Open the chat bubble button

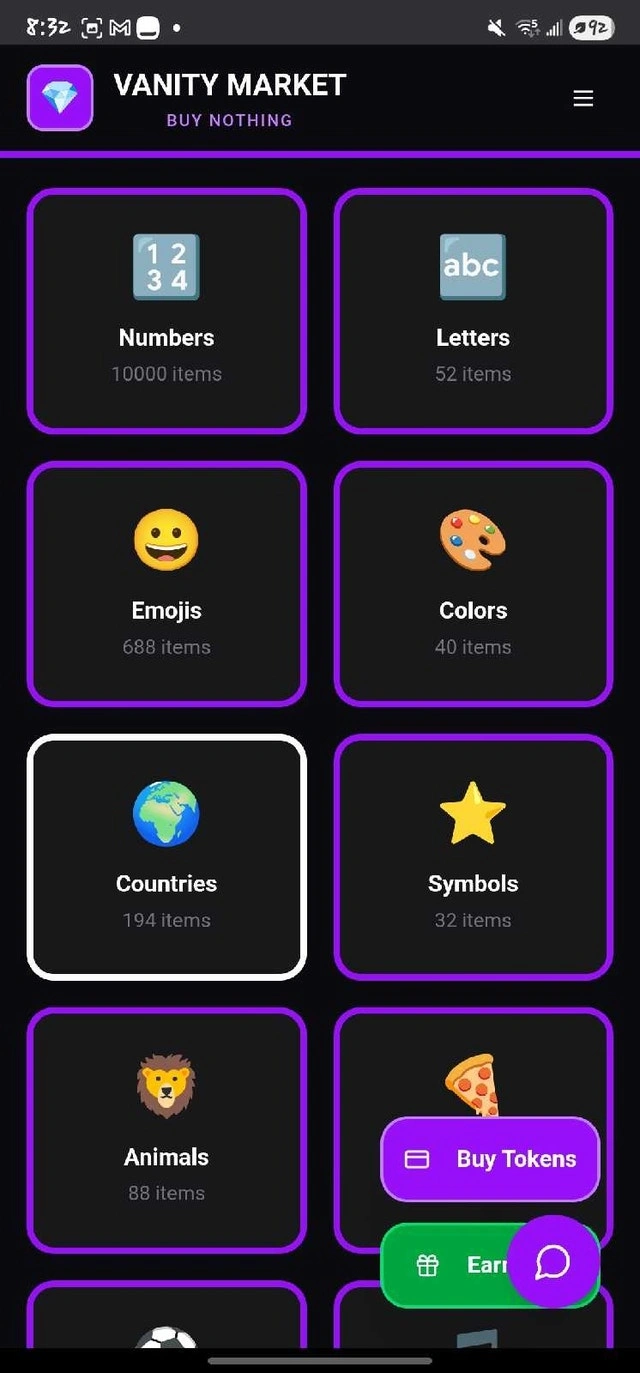coord(552,1261)
